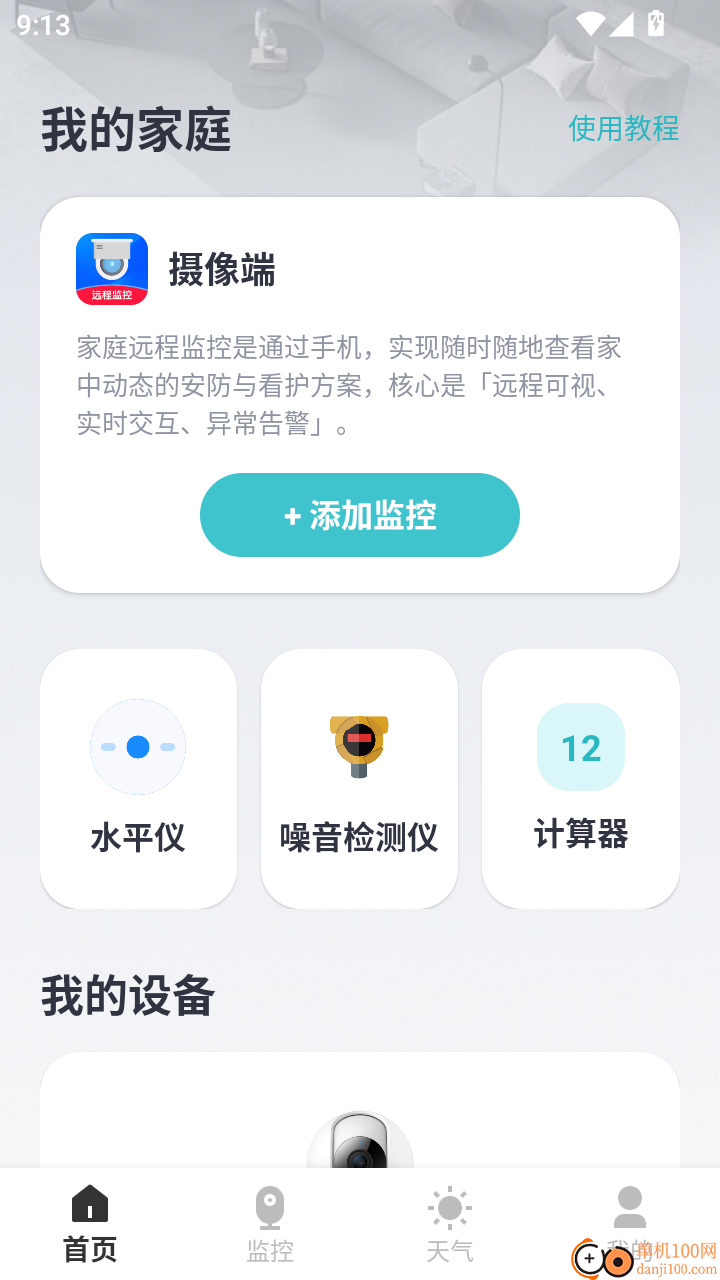Open the 使用教程 tutorial link

pyautogui.click(x=622, y=128)
